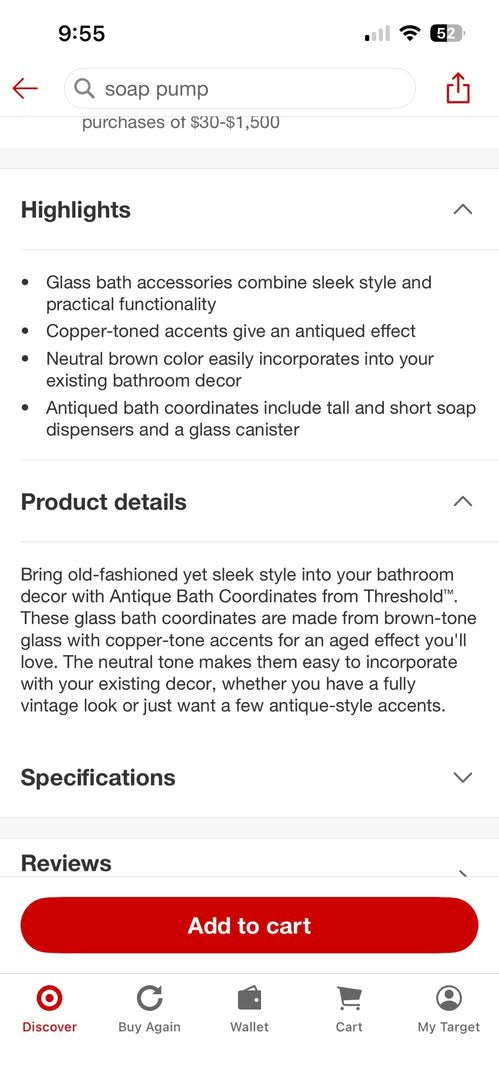Go to My Target tab
Screen dimensions: 499x1080
449,1009
